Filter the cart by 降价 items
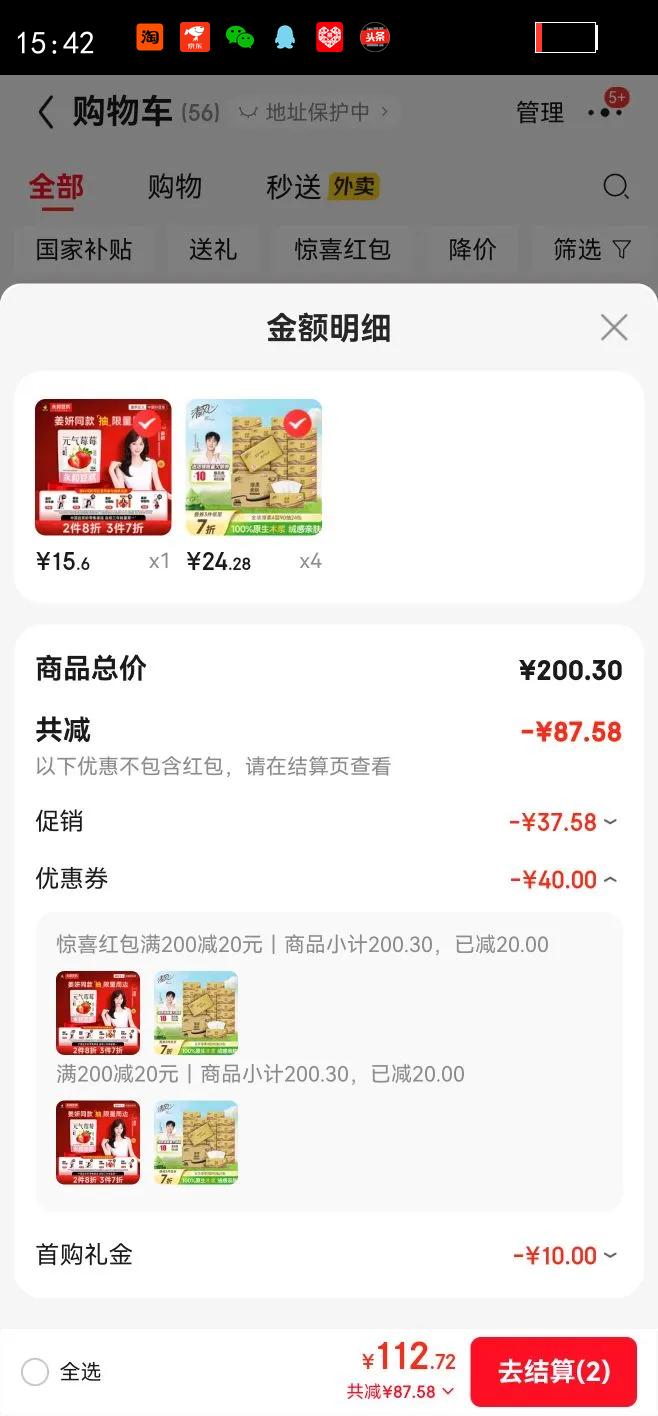 (x=472, y=249)
